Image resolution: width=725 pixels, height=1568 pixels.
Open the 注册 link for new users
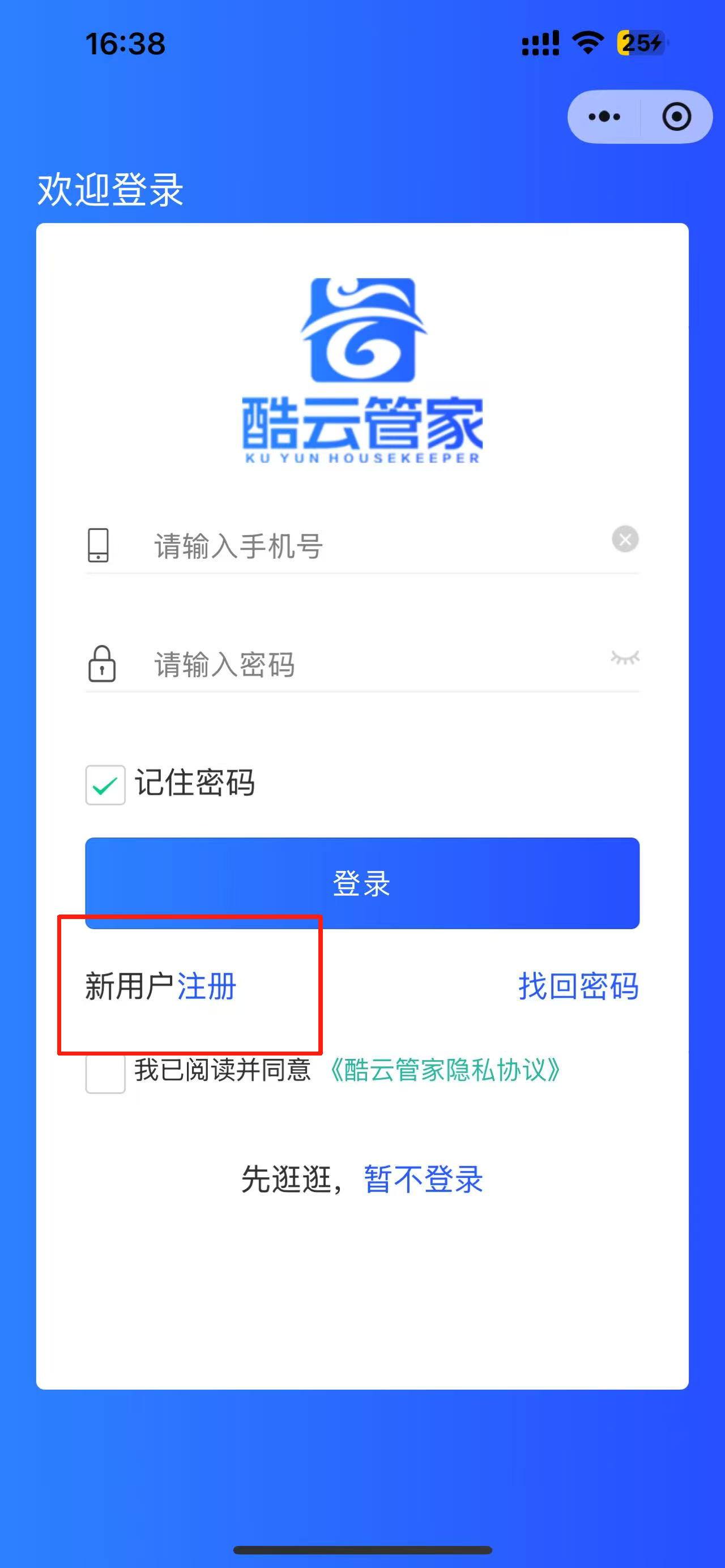click(x=206, y=986)
